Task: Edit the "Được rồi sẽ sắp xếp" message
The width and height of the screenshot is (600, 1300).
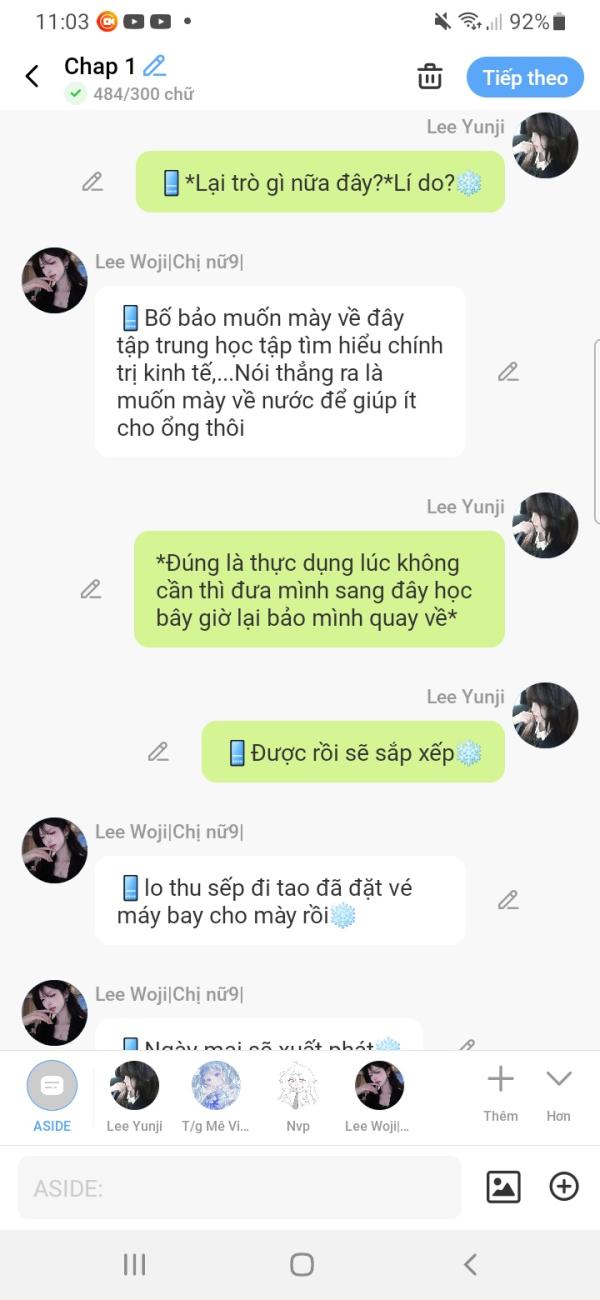Action: (158, 752)
